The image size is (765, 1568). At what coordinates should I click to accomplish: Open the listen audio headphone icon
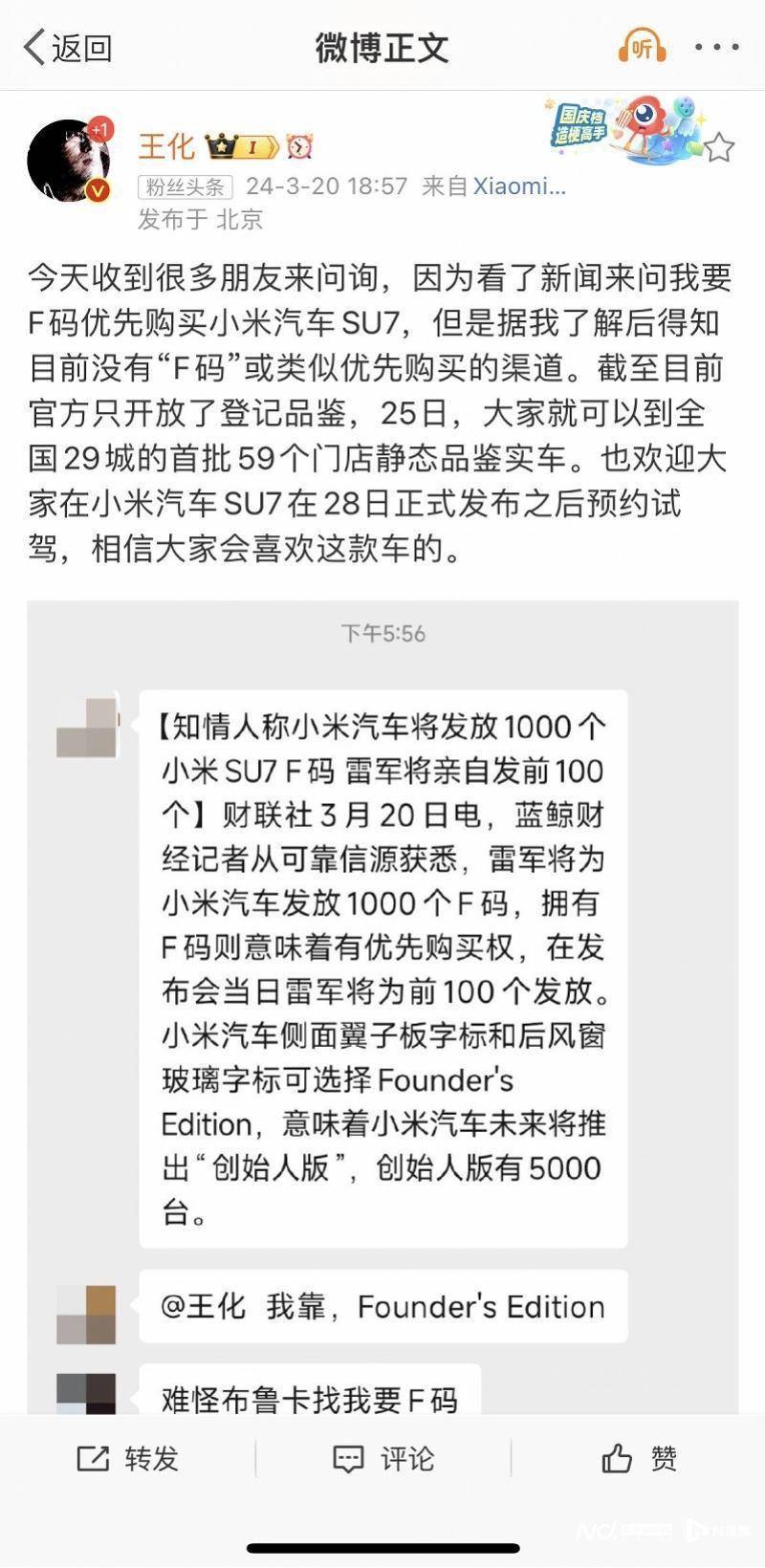(642, 46)
